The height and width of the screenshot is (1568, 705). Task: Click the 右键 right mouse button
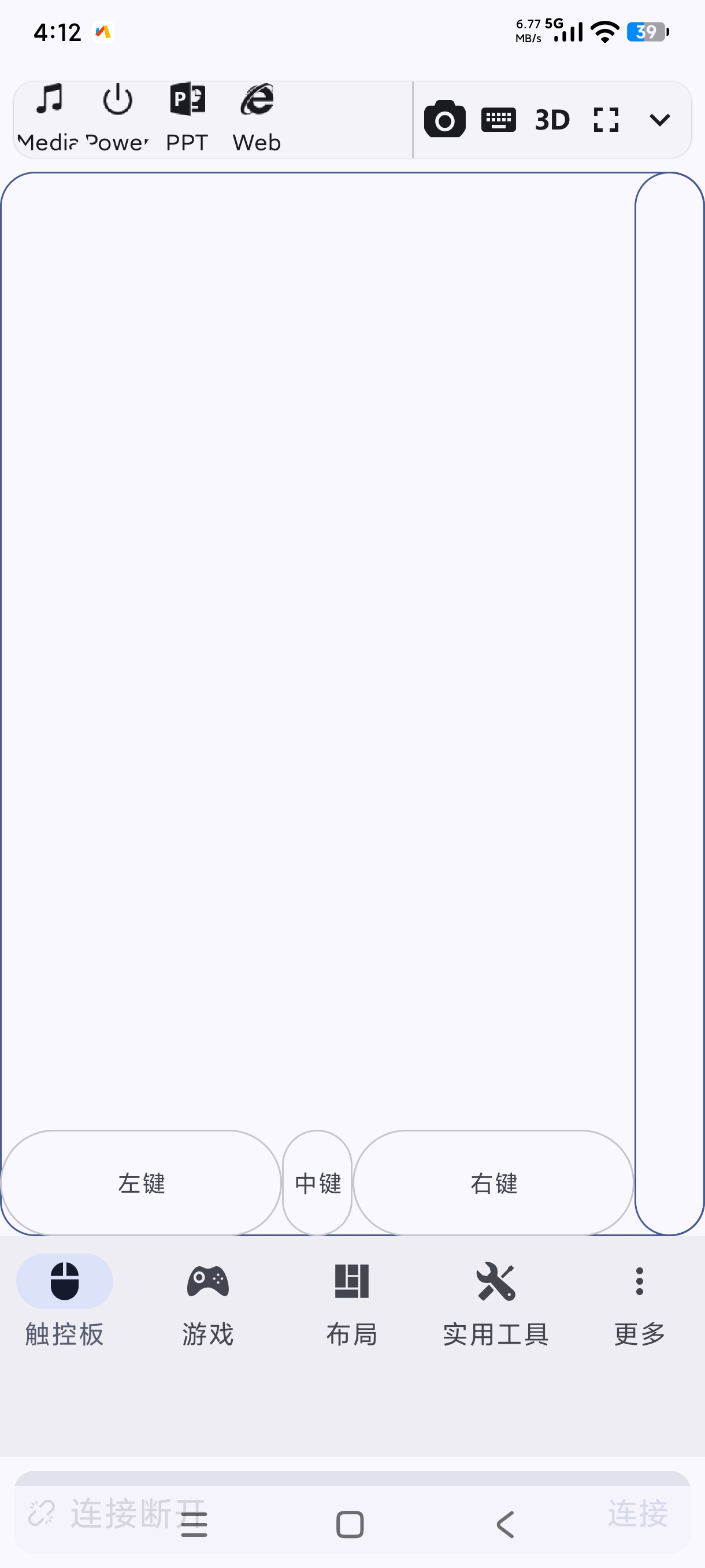[x=493, y=1183]
